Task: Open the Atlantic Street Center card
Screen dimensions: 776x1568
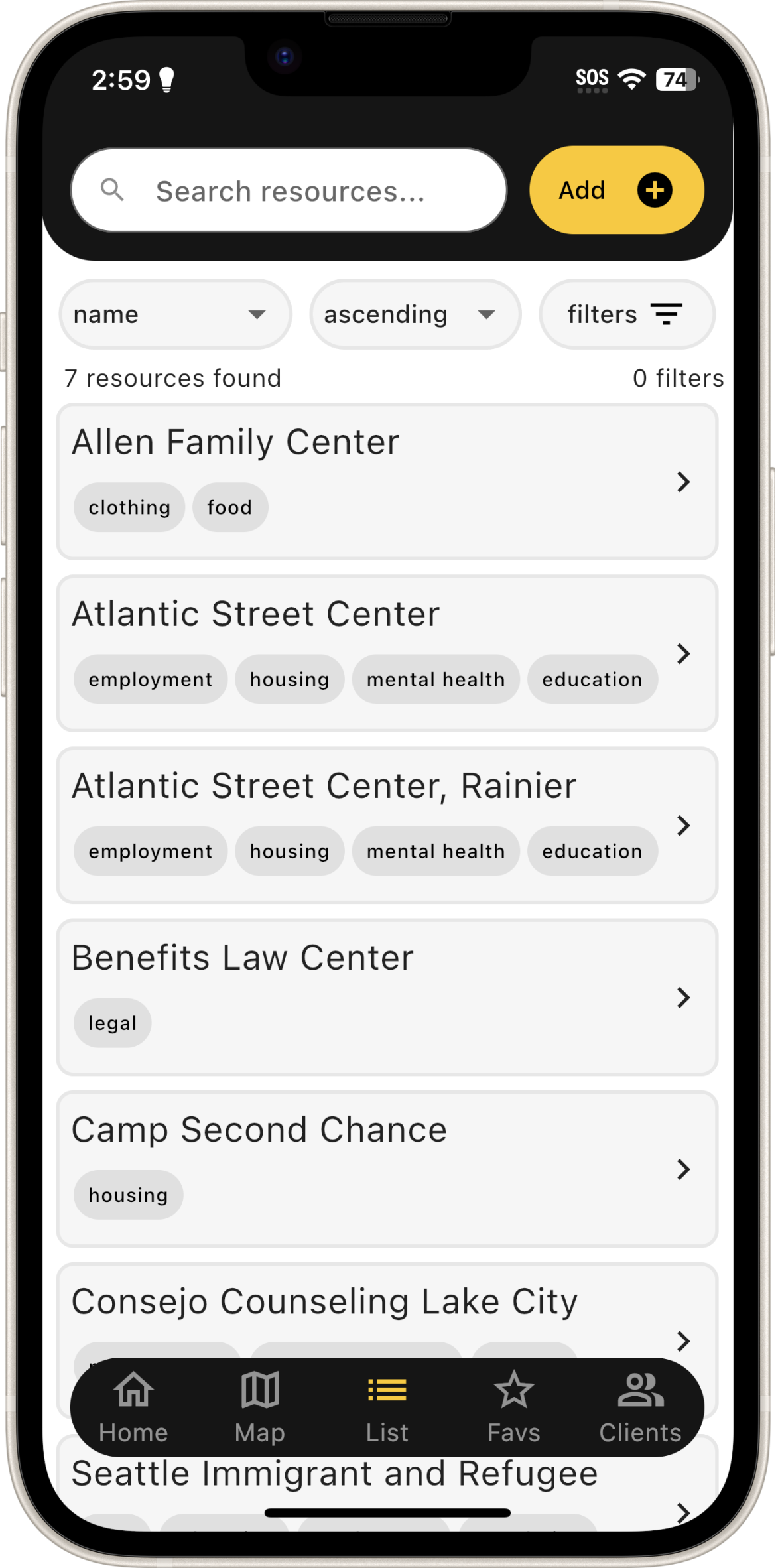Action: click(x=387, y=653)
